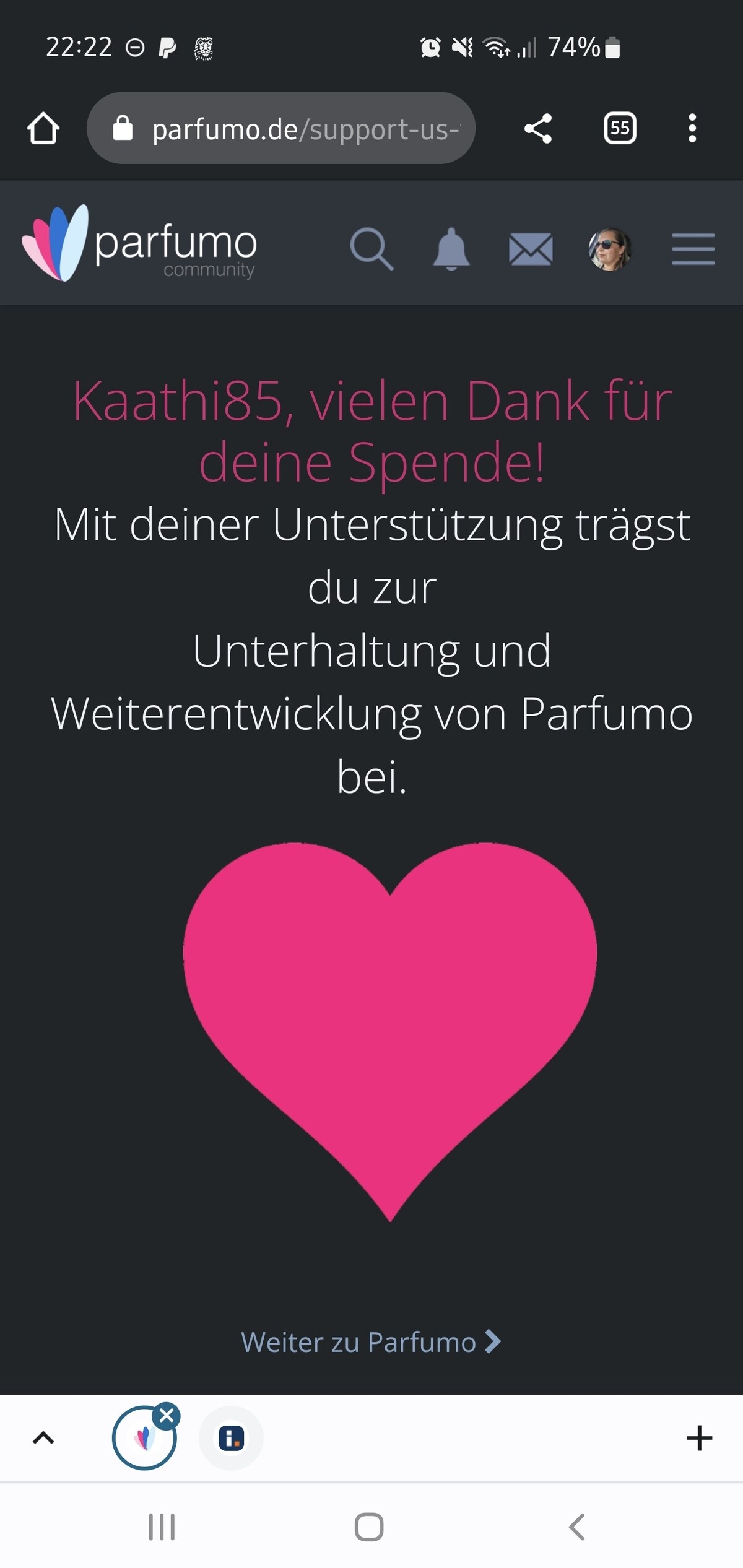Open the tab switcher showing 55 tabs
This screenshot has height=1568, width=743.
[x=619, y=129]
